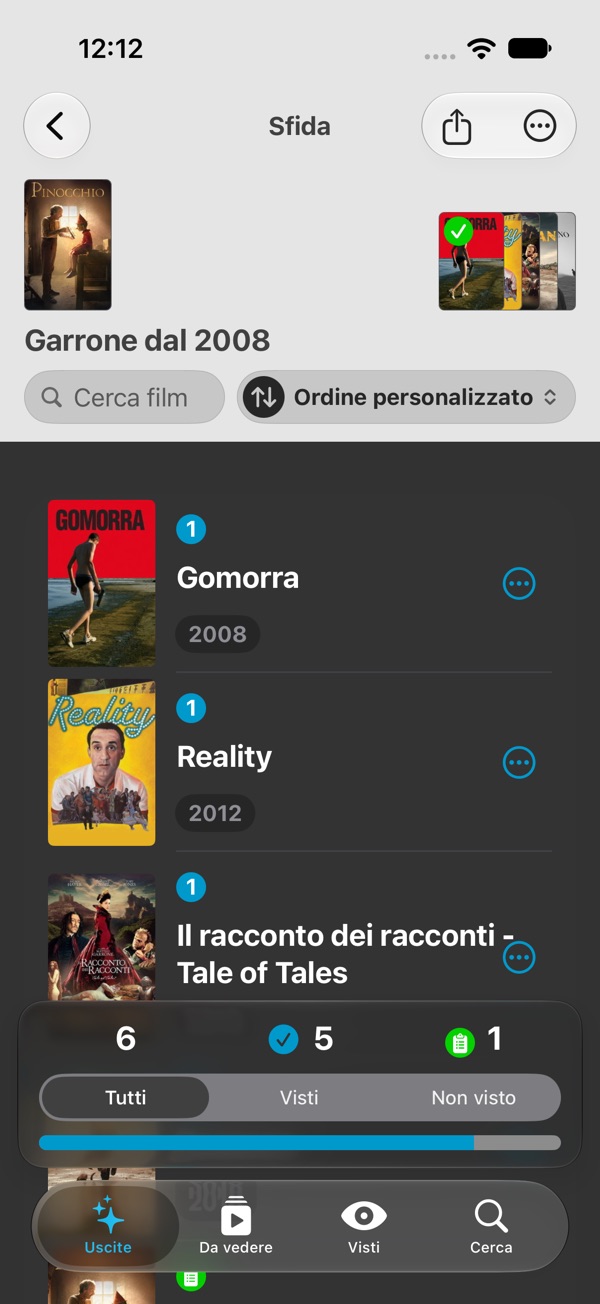This screenshot has height=1304, width=600.
Task: Open the Ordine personalizzato sort dropdown
Action: coord(406,397)
